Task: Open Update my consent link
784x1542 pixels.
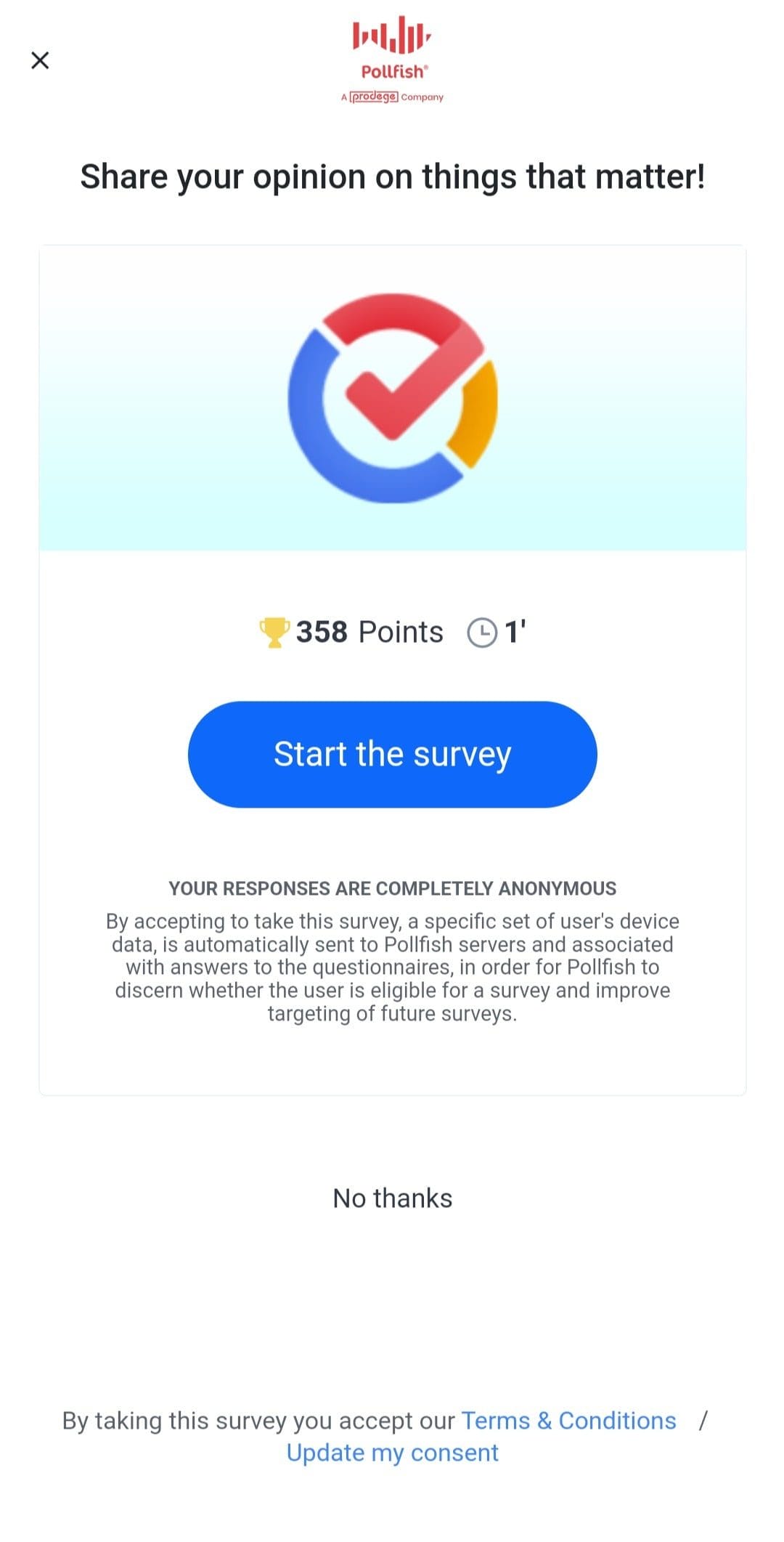Action: pos(392,1452)
